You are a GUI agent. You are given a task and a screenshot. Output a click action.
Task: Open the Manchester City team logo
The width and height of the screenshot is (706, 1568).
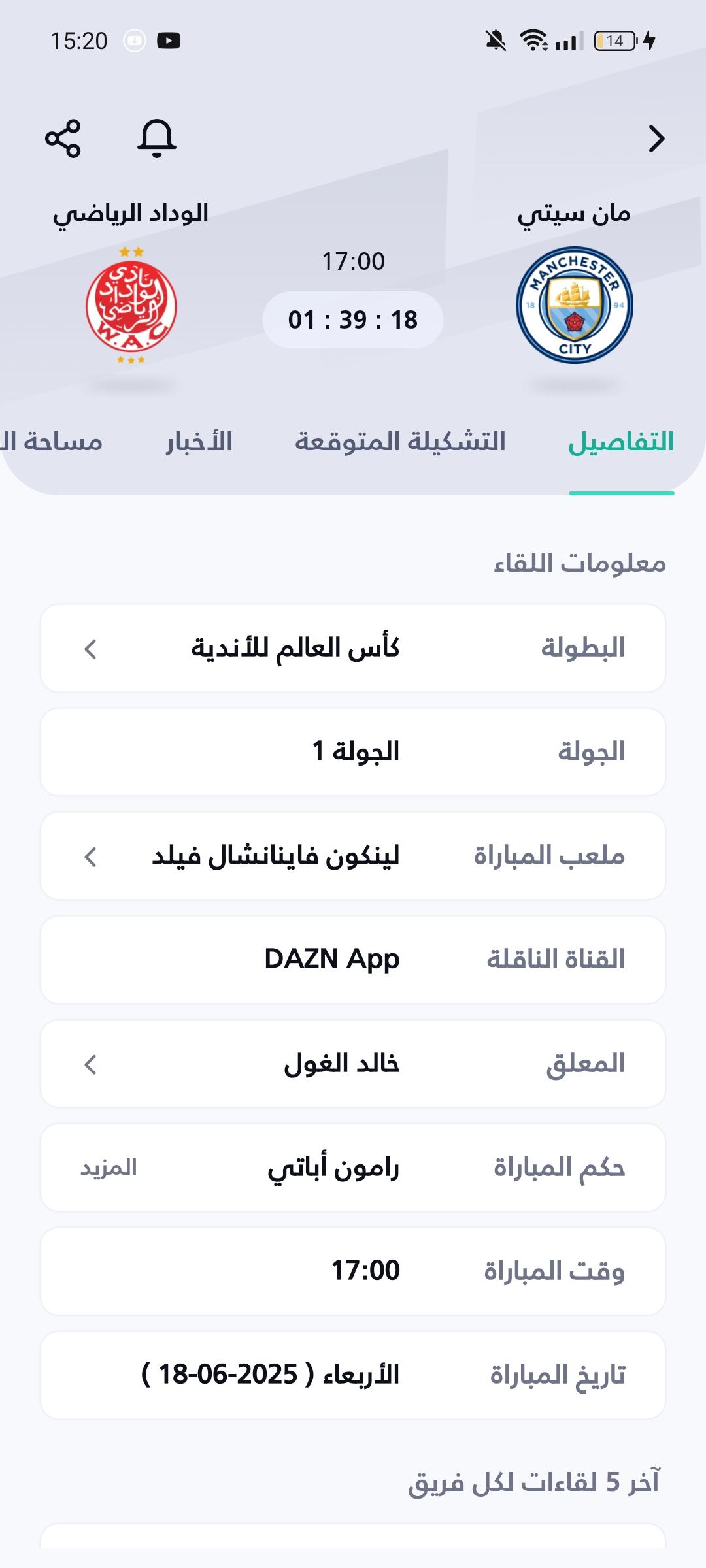pos(575,305)
